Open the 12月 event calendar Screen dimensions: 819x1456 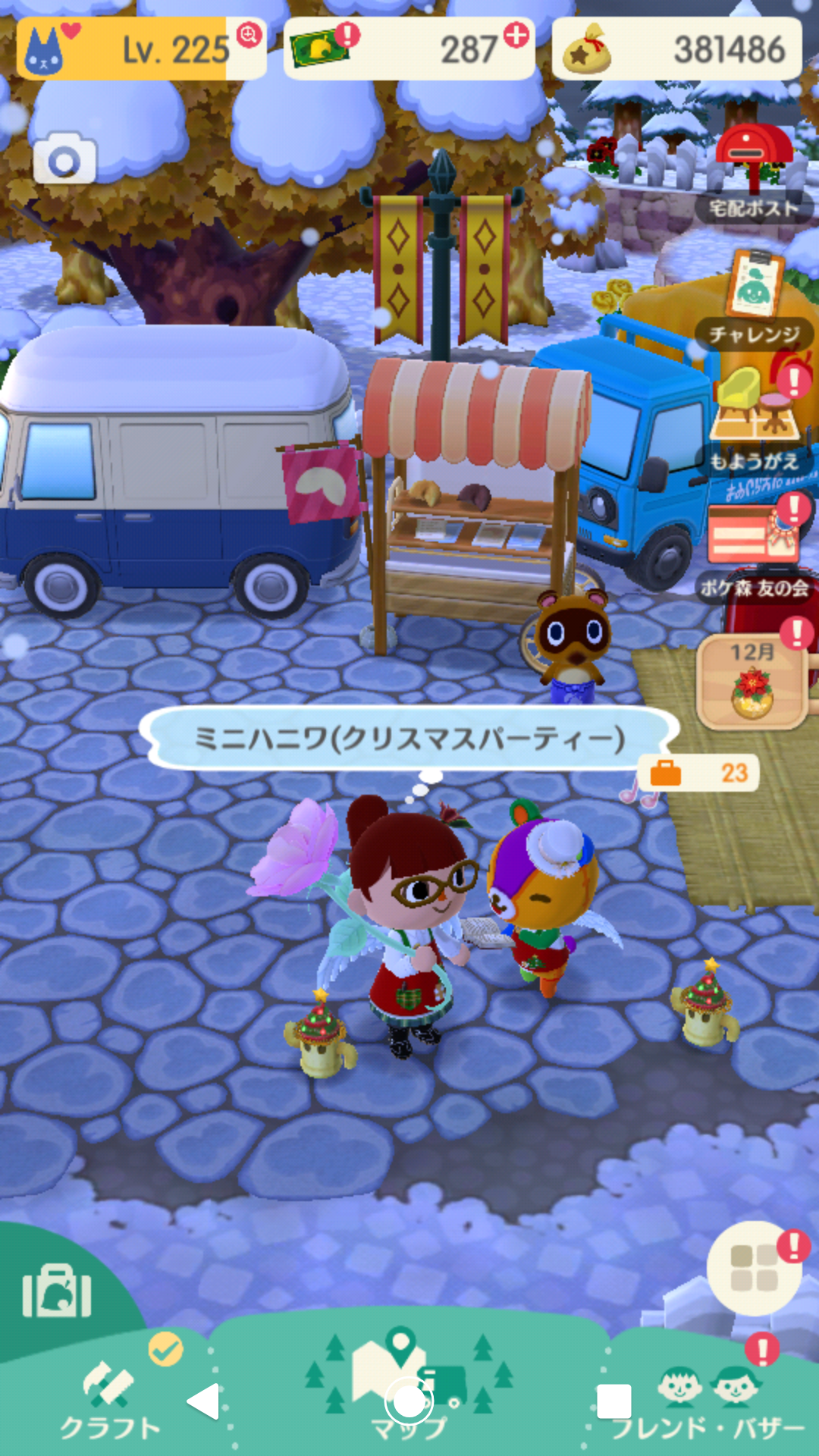(x=752, y=681)
